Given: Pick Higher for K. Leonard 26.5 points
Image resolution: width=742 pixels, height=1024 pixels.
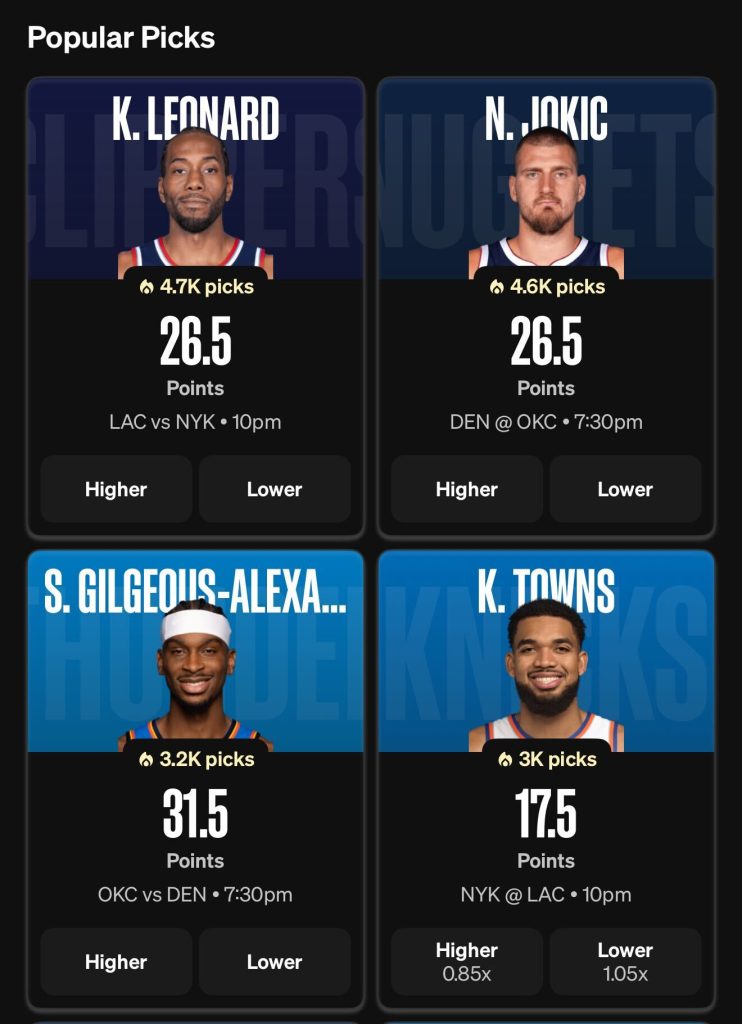Looking at the screenshot, I should (116, 489).
